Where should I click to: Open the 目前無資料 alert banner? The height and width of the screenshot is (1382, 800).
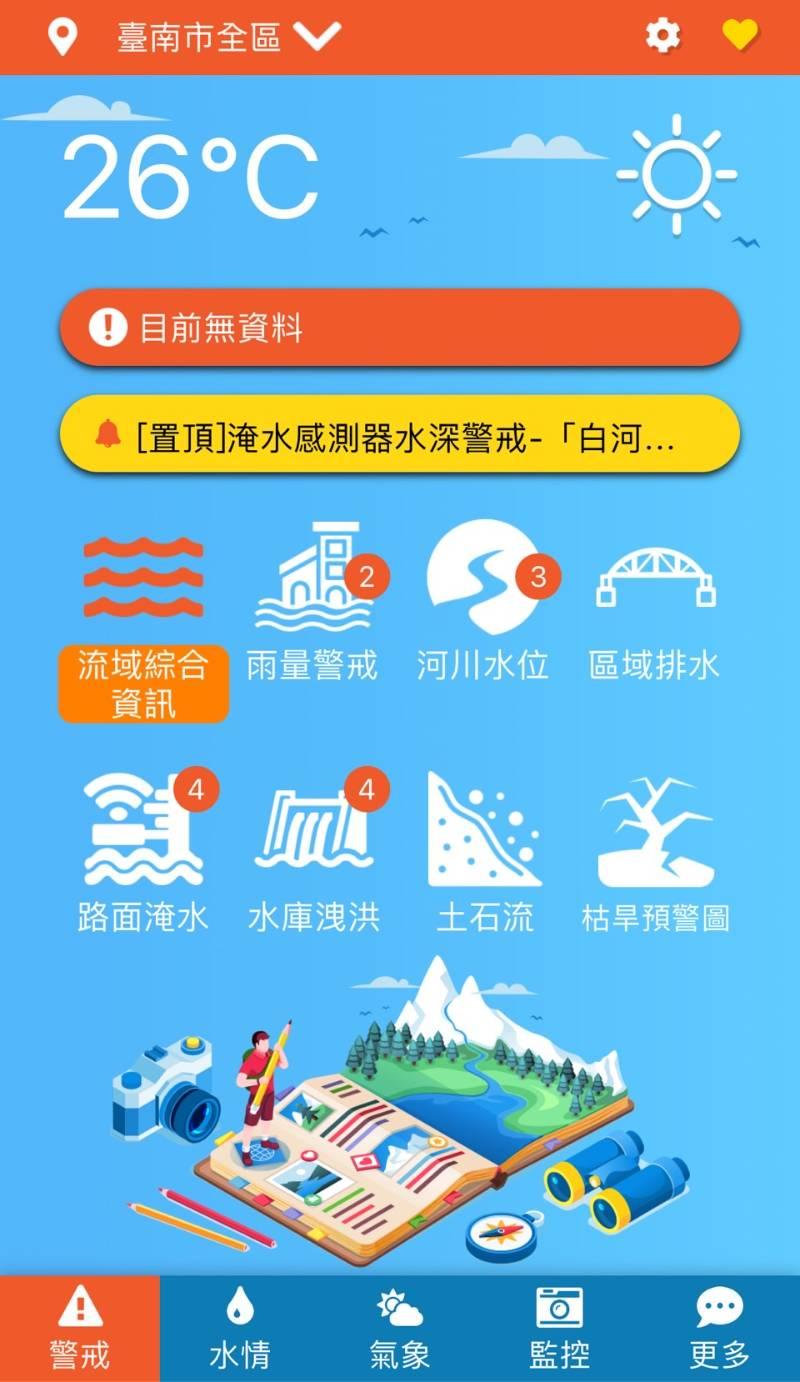click(400, 327)
